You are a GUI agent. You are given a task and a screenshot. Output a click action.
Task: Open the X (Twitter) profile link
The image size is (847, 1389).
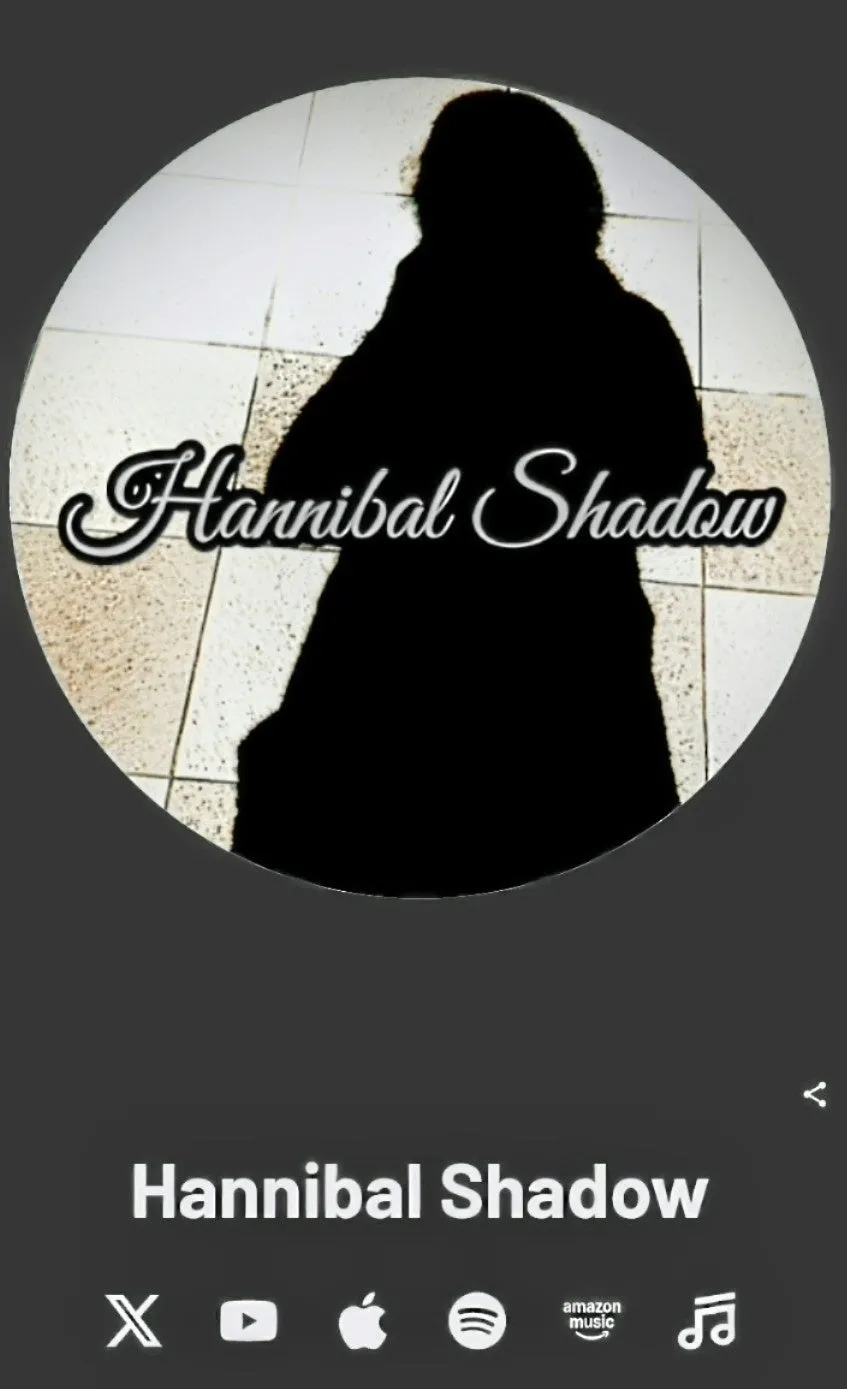134,1321
